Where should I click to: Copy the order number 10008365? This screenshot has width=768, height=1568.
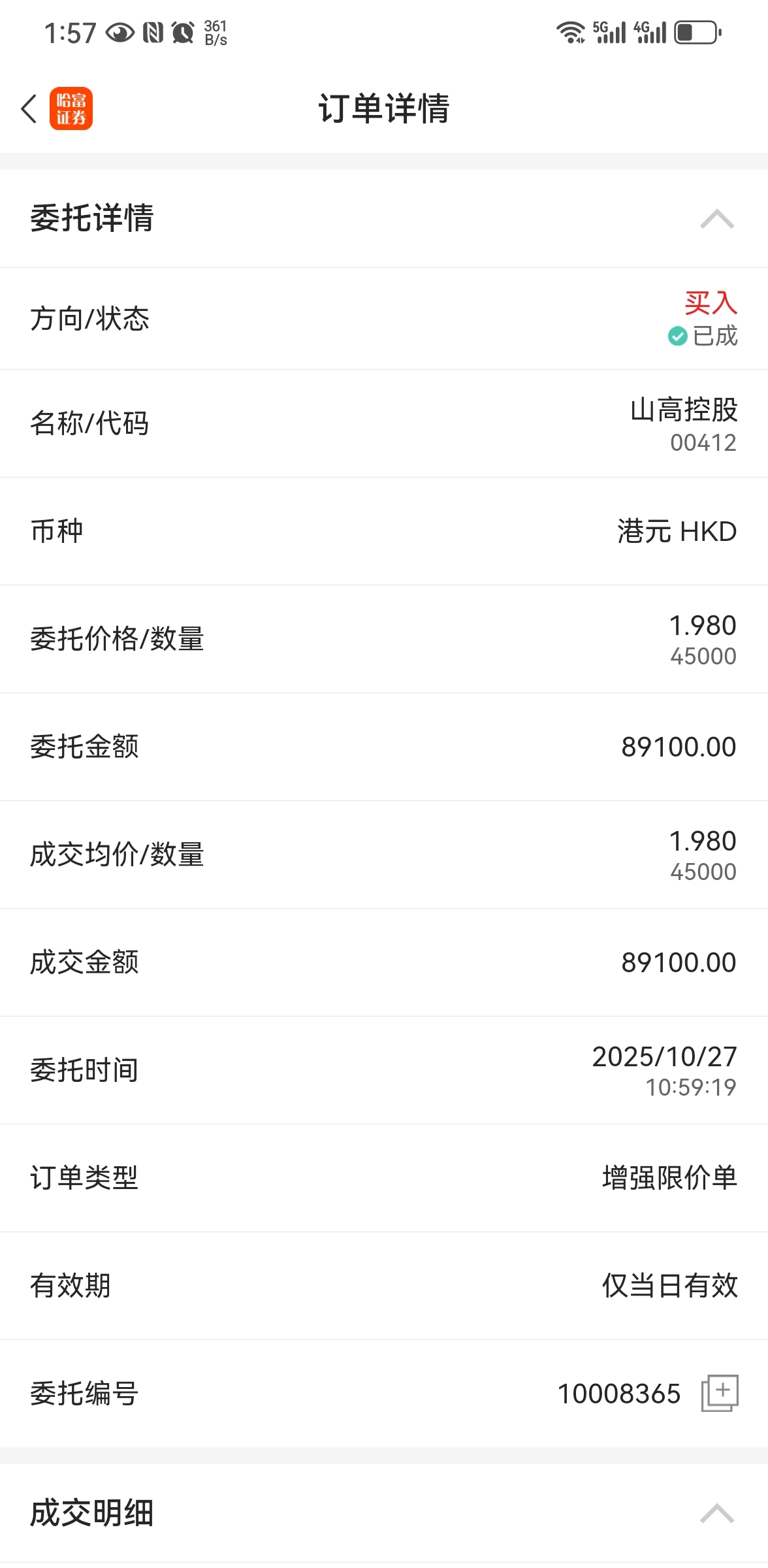click(x=719, y=1393)
